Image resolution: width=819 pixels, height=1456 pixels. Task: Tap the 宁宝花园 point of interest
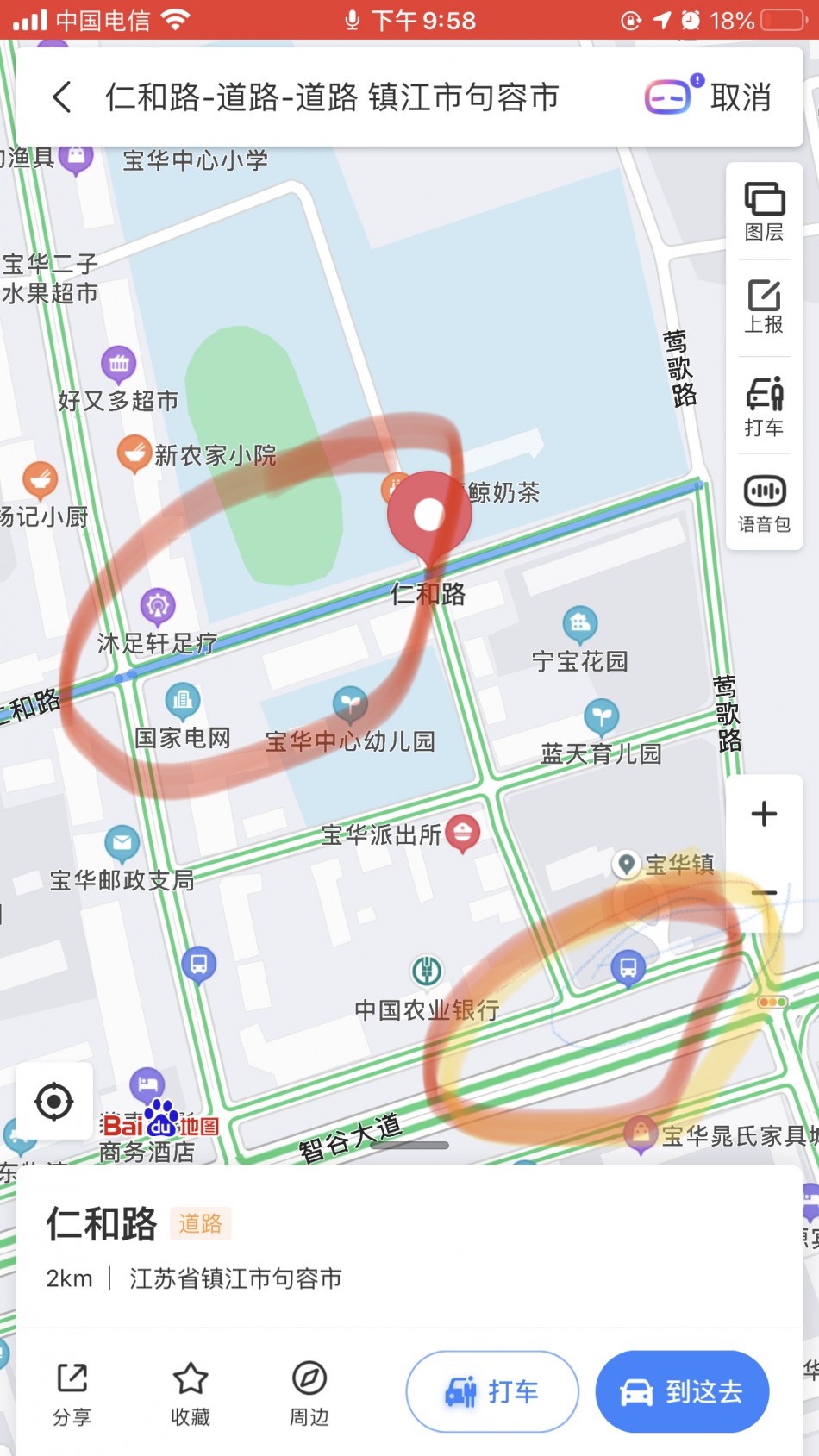580,623
